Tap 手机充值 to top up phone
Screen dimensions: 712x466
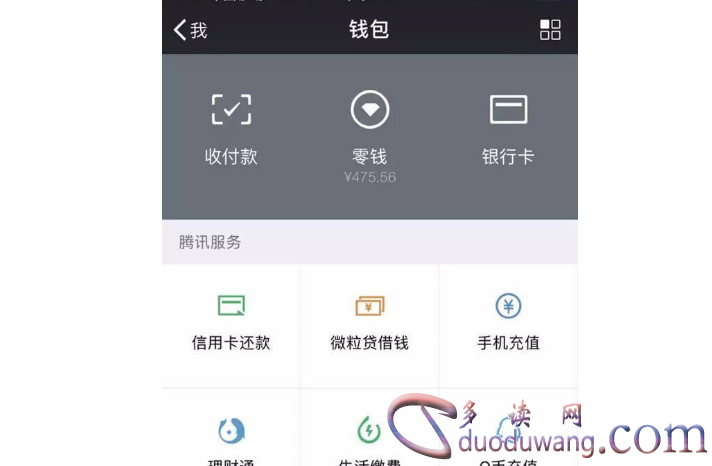[x=508, y=322]
